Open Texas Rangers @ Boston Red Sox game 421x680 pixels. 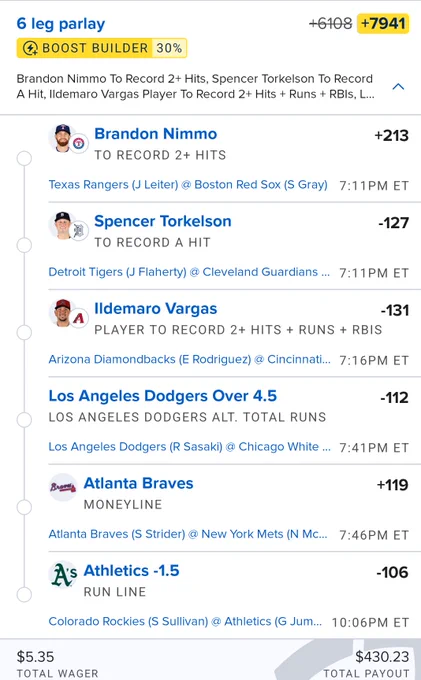(188, 185)
